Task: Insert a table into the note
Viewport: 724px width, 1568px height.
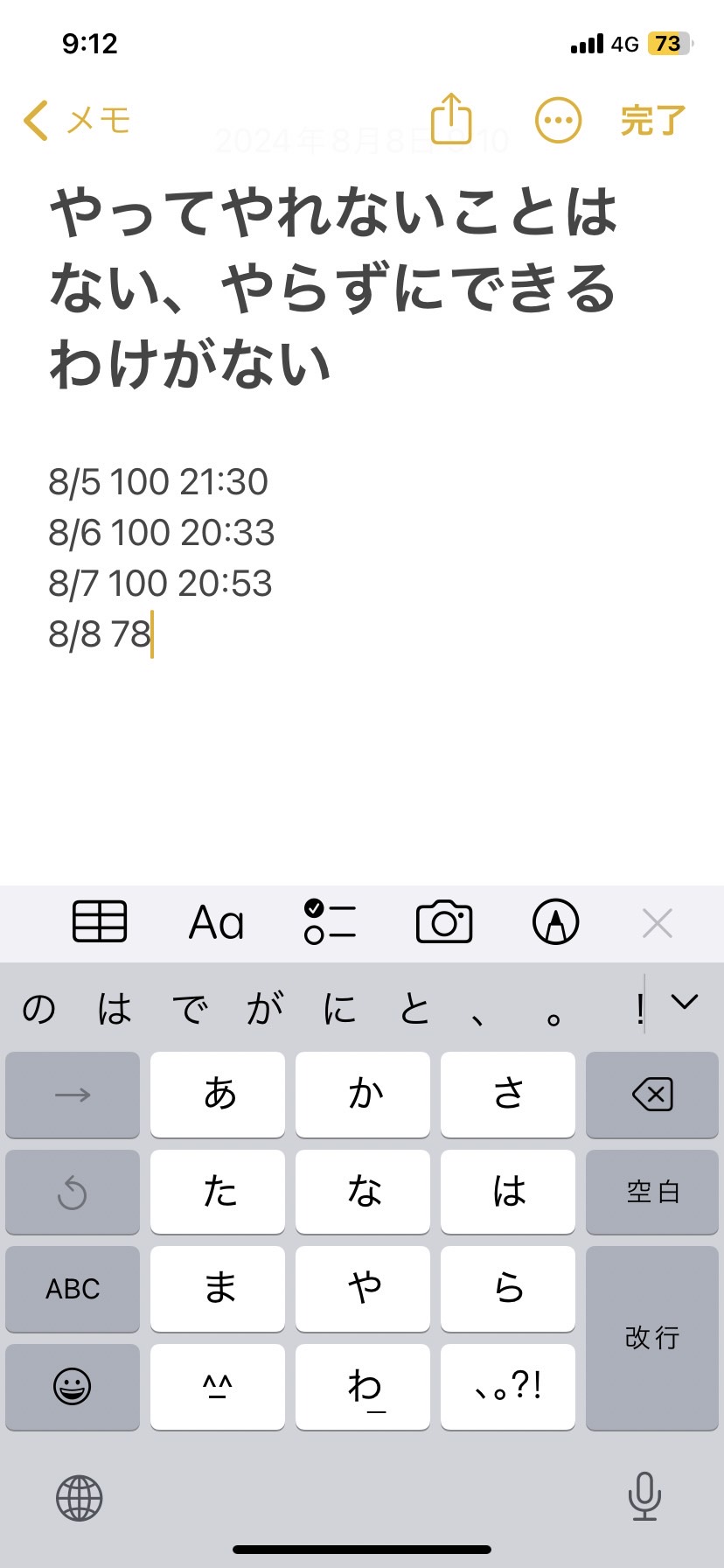Action: pos(100,922)
